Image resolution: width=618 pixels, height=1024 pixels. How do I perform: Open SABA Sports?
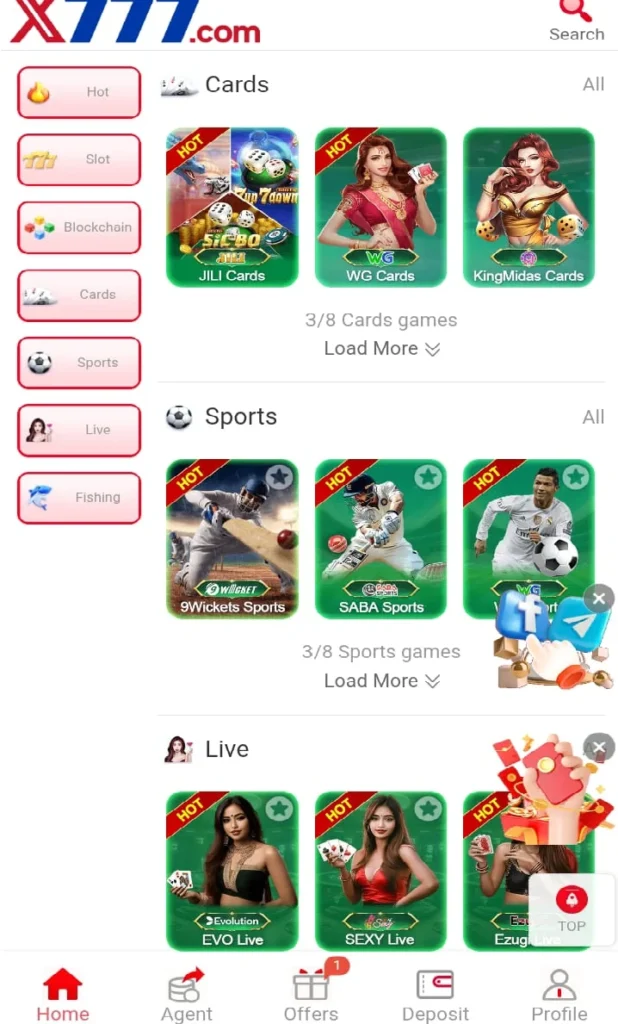(x=380, y=539)
